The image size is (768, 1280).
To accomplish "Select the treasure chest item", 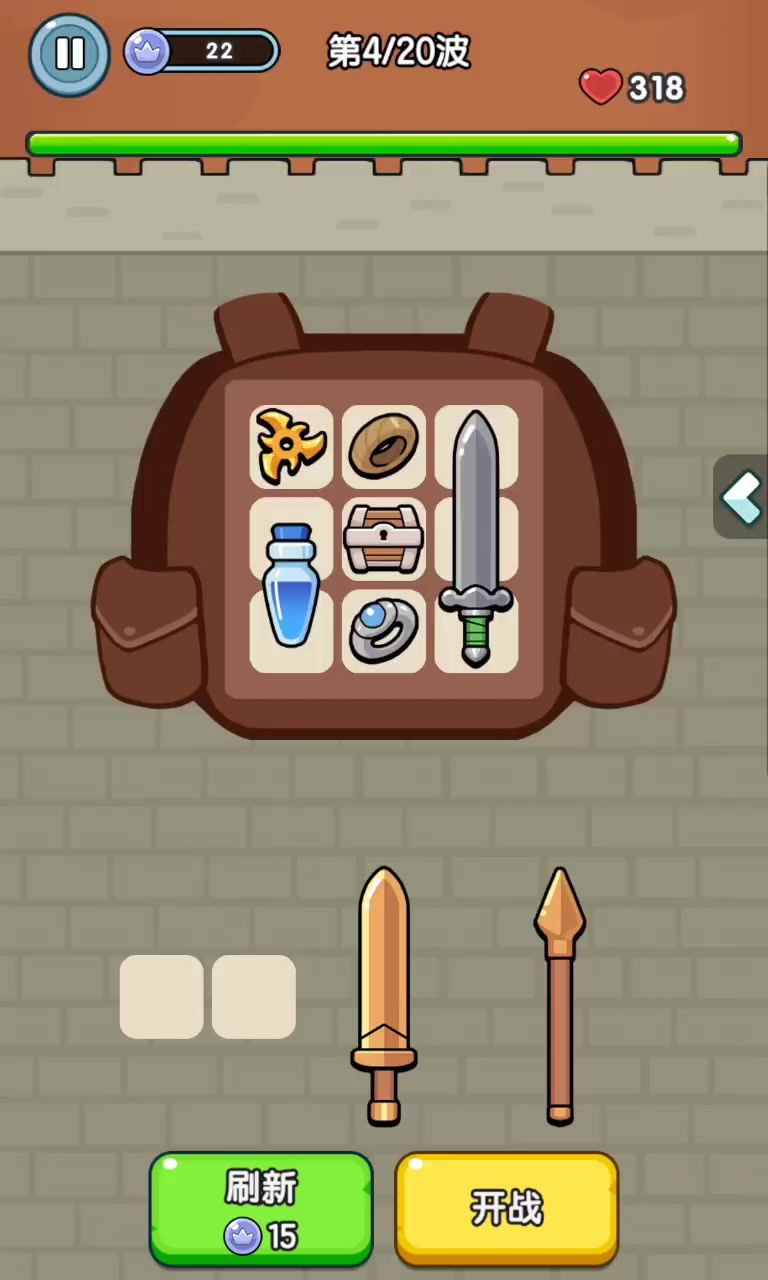I will click(x=383, y=538).
